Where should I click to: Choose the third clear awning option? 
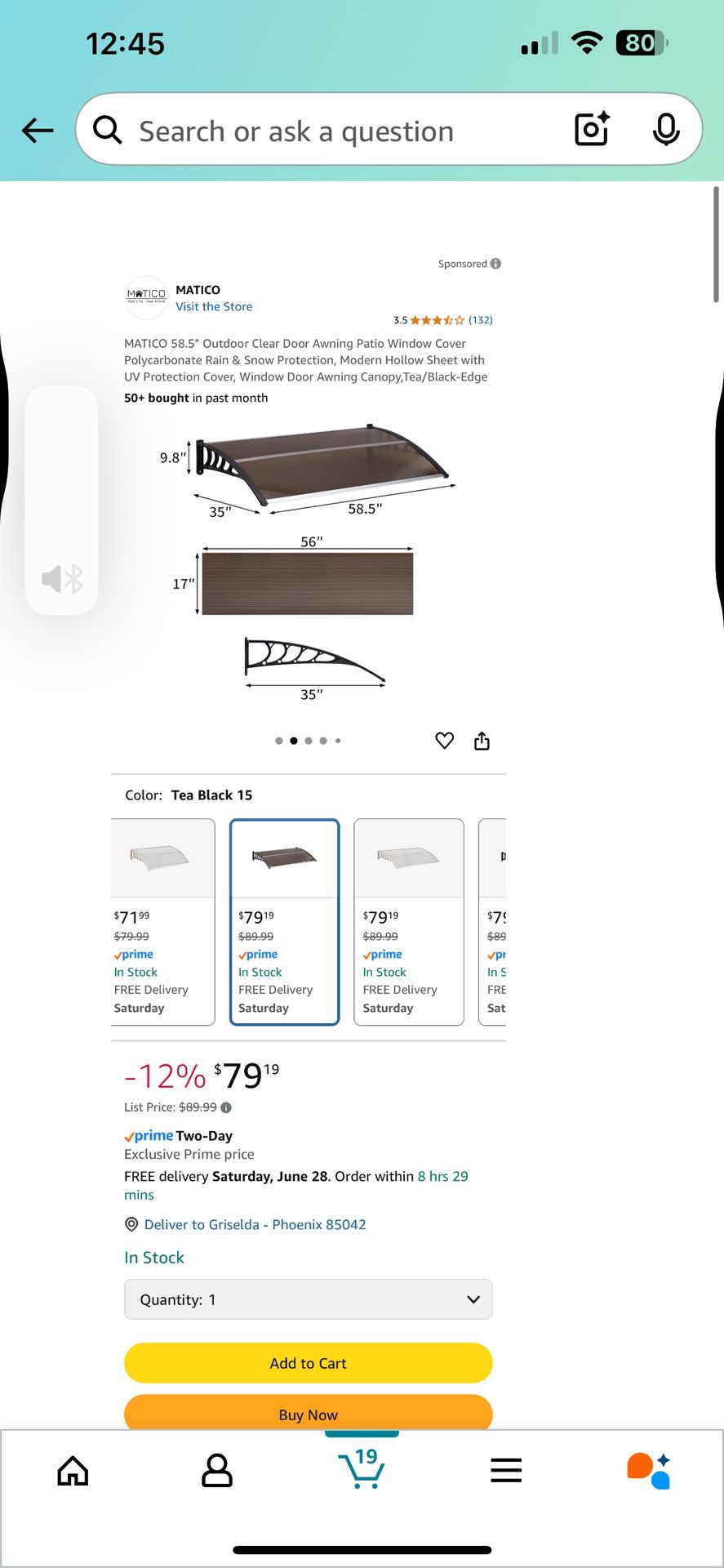408,921
